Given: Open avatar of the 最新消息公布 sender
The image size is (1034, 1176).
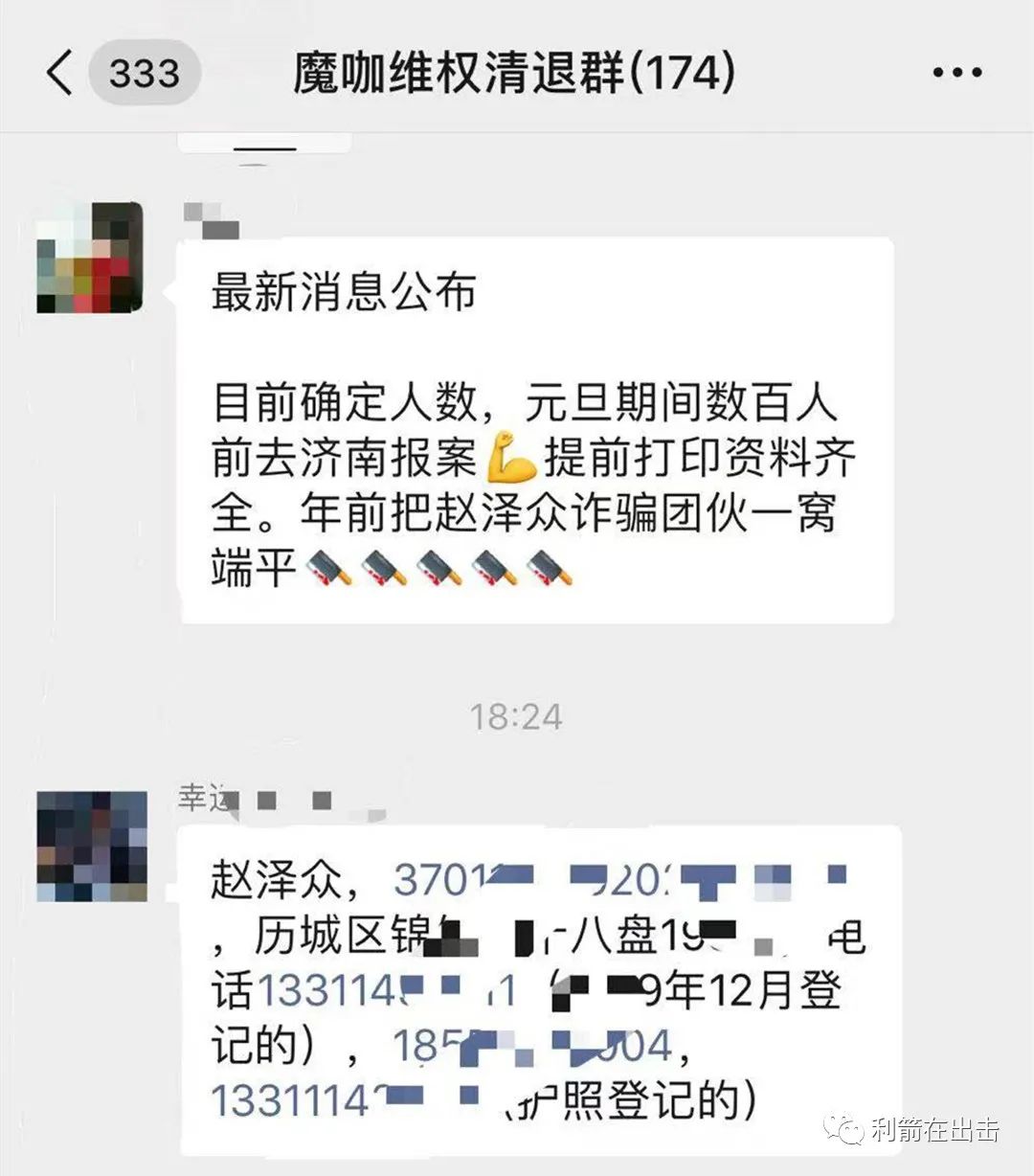Looking at the screenshot, I should [x=90, y=257].
